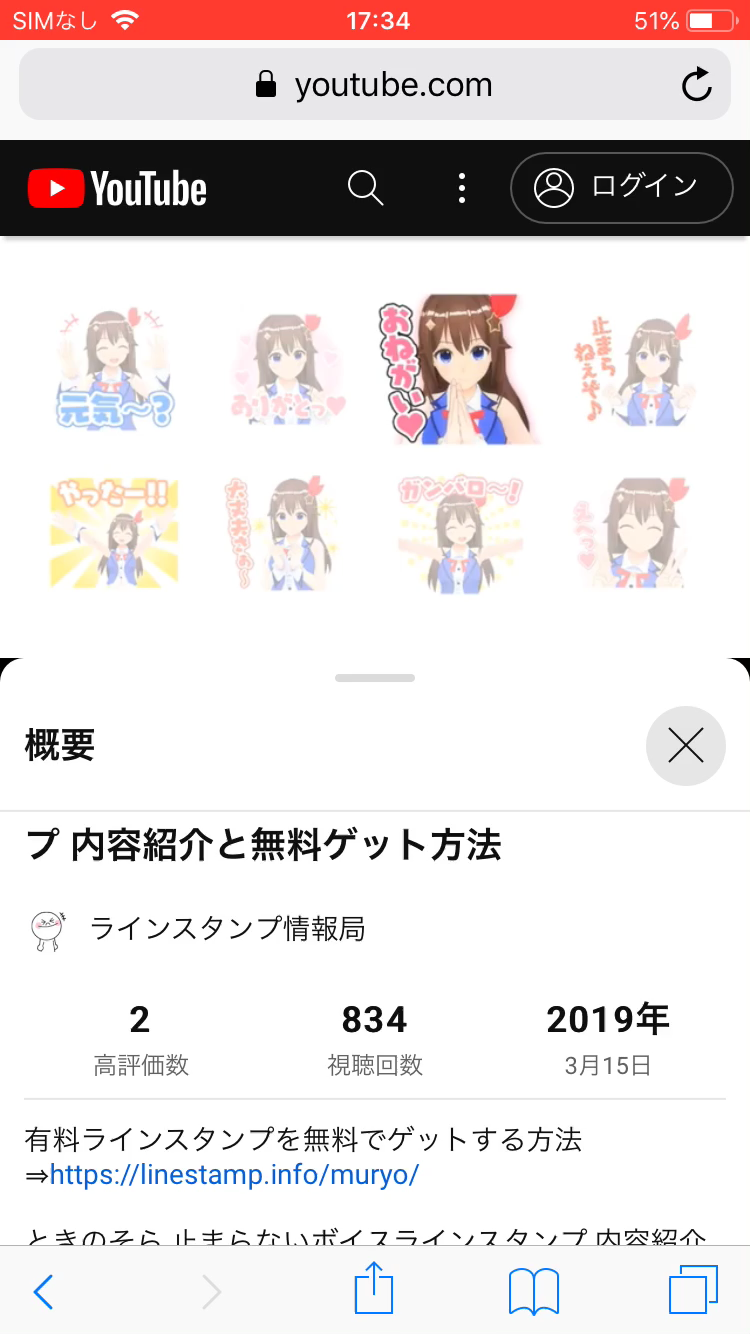Open YouTube search

click(x=365, y=188)
